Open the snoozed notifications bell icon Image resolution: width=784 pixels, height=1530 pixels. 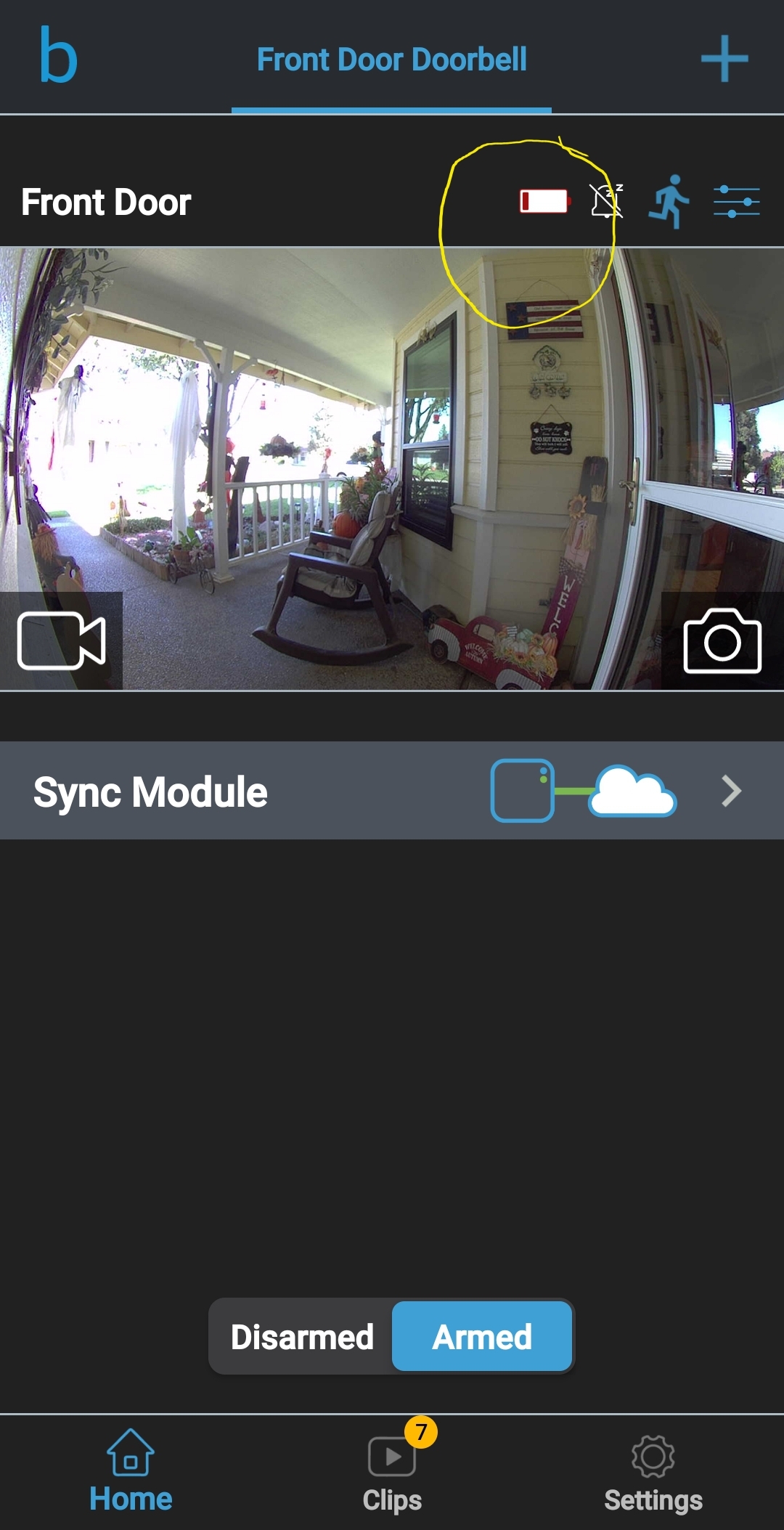pos(606,201)
